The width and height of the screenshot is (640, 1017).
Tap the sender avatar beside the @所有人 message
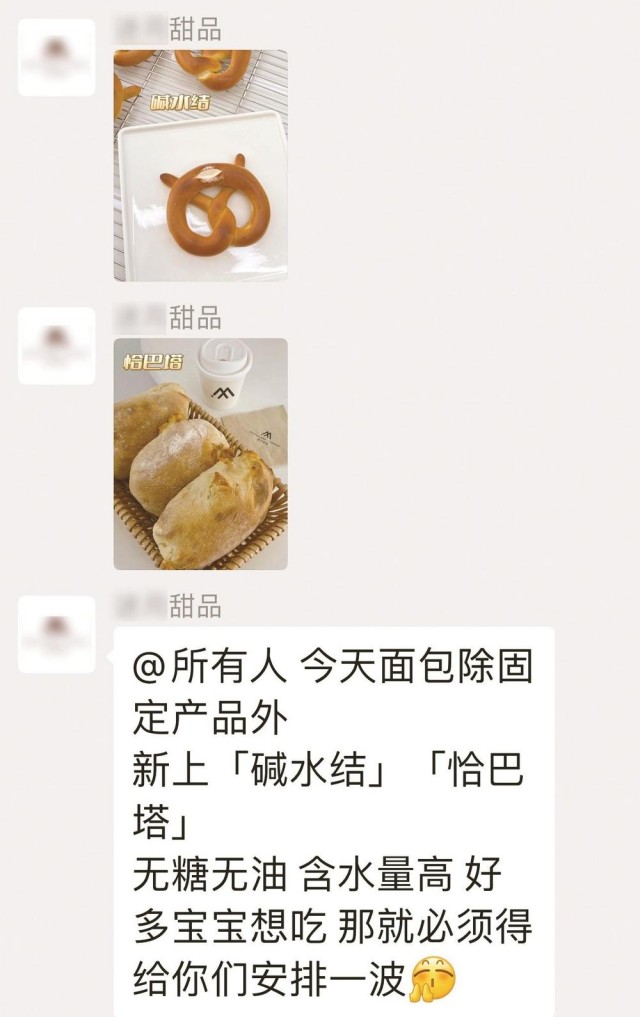tap(57, 634)
